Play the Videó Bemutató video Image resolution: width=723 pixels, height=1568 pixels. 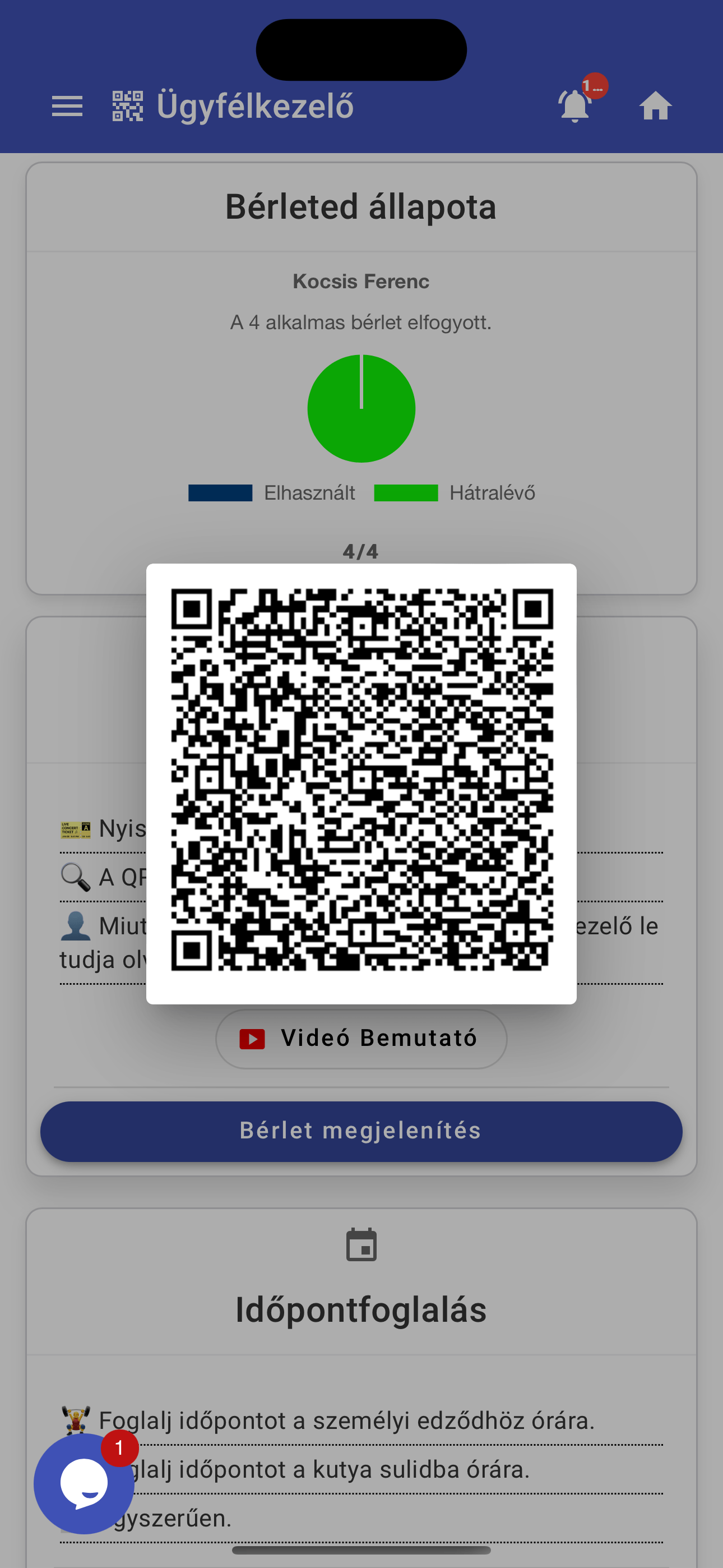pos(361,1039)
